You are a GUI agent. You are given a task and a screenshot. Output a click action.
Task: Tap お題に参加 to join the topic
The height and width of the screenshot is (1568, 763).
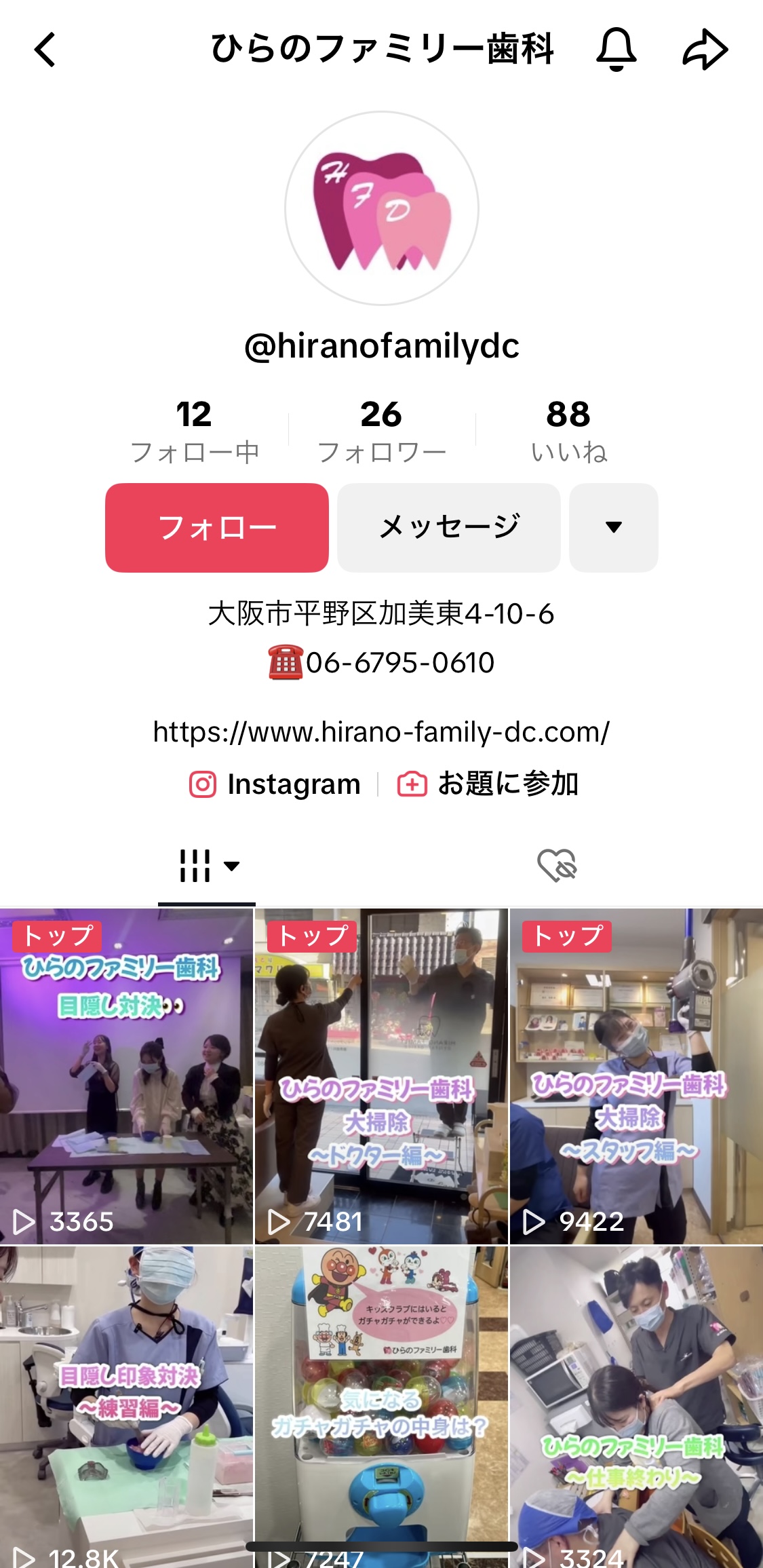tap(488, 784)
